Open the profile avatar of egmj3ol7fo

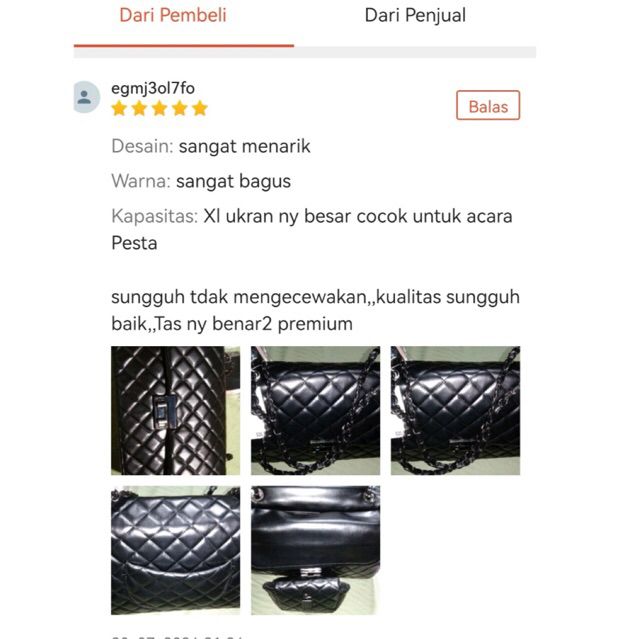[x=86, y=97]
